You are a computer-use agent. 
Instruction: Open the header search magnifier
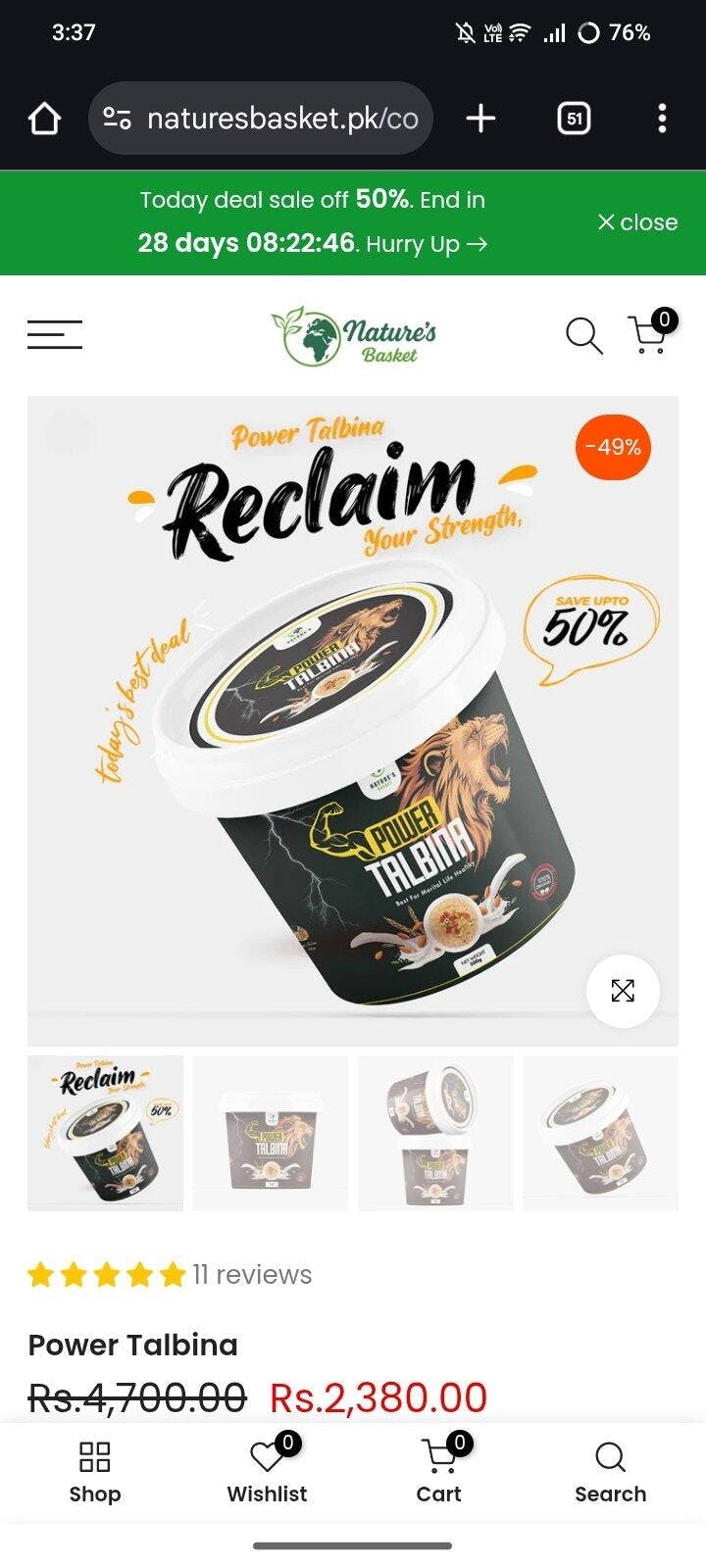click(583, 335)
